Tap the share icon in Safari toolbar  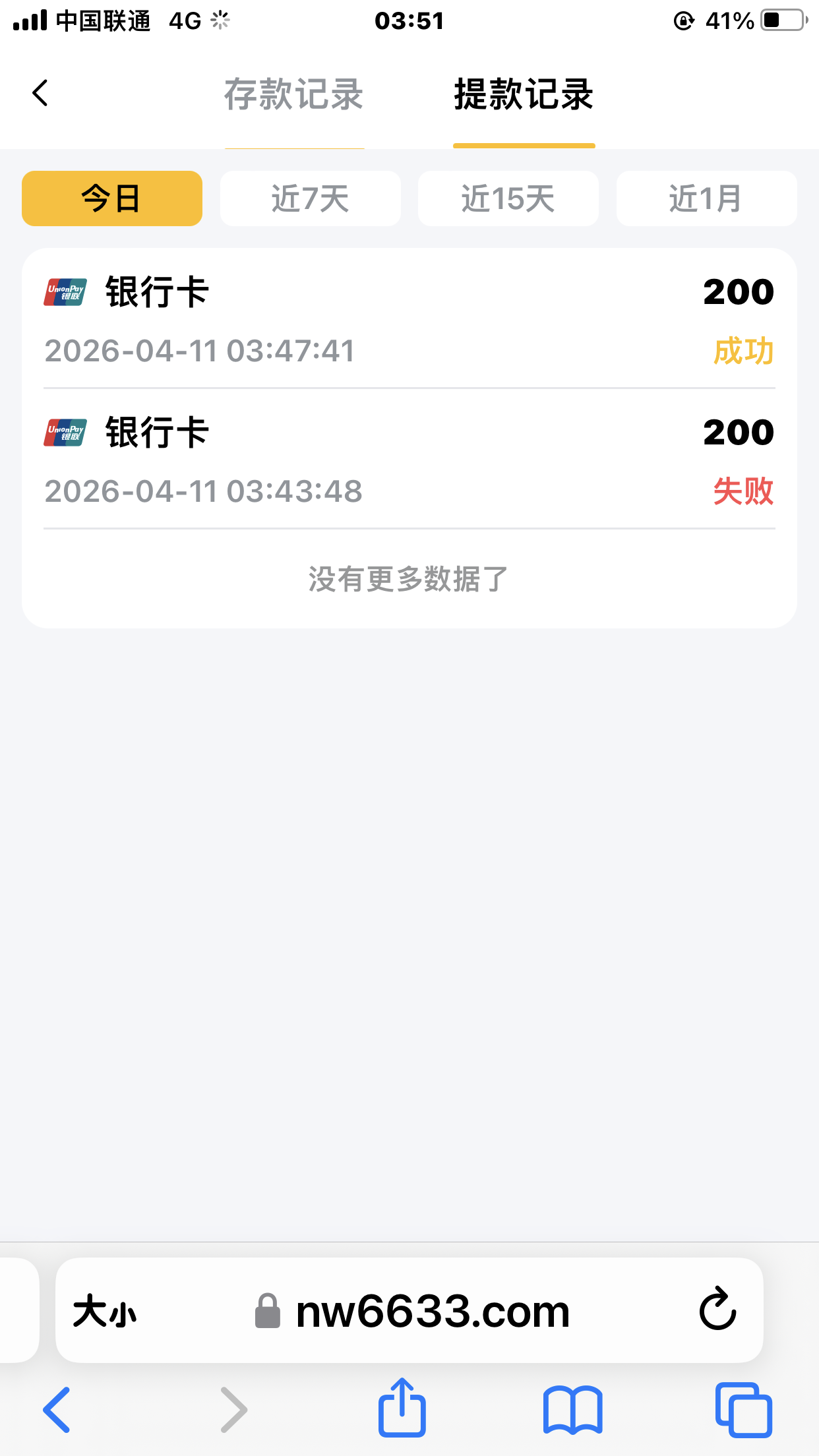(x=403, y=1408)
